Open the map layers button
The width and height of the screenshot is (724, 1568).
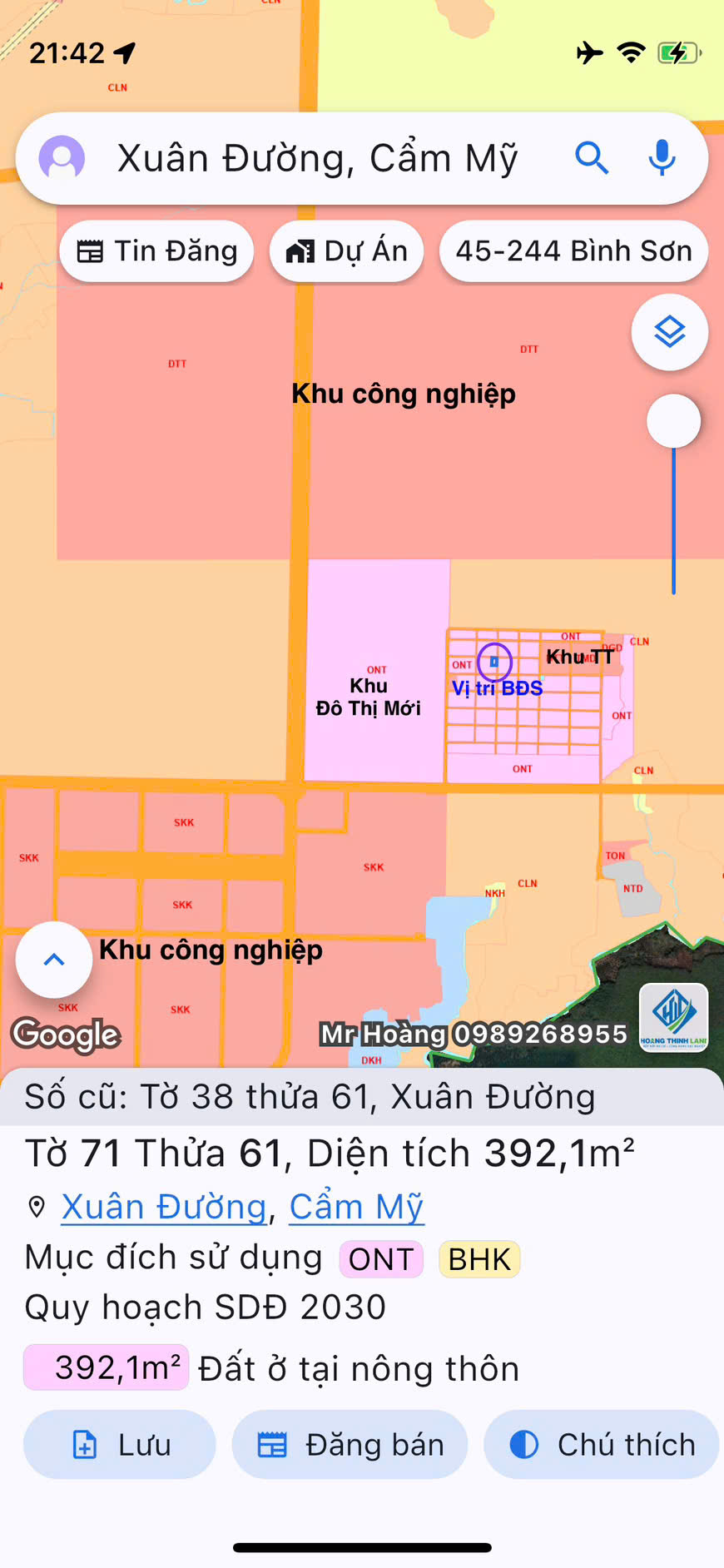pos(670,333)
